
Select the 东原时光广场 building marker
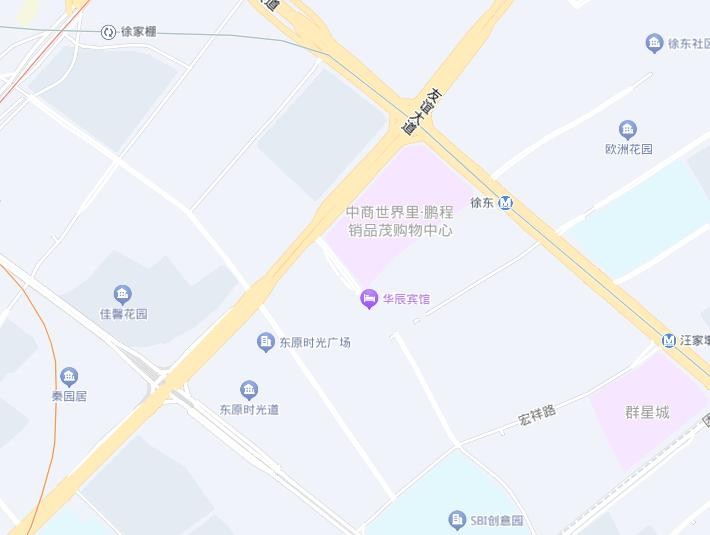[266, 343]
